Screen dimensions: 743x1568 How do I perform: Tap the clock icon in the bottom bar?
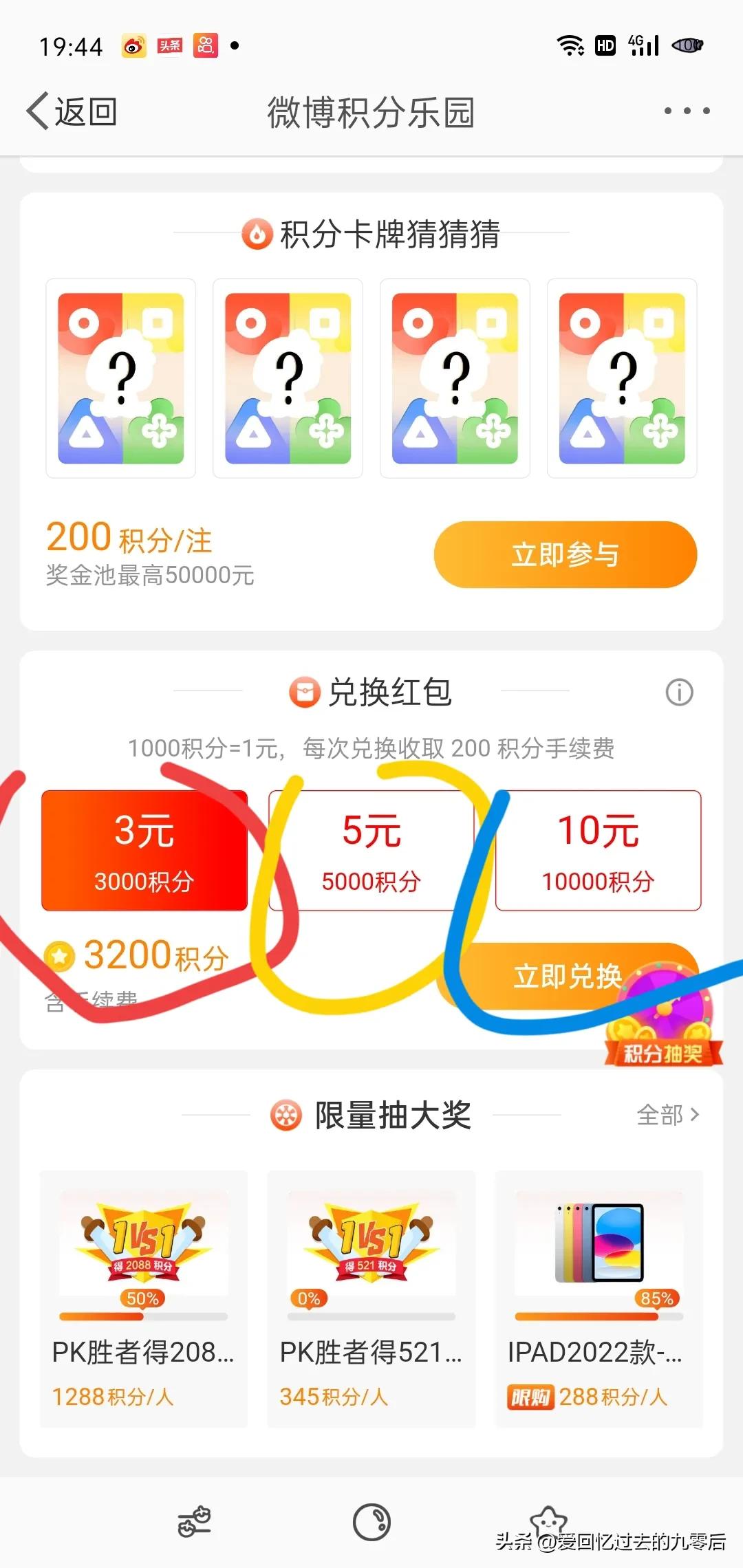(x=371, y=1522)
